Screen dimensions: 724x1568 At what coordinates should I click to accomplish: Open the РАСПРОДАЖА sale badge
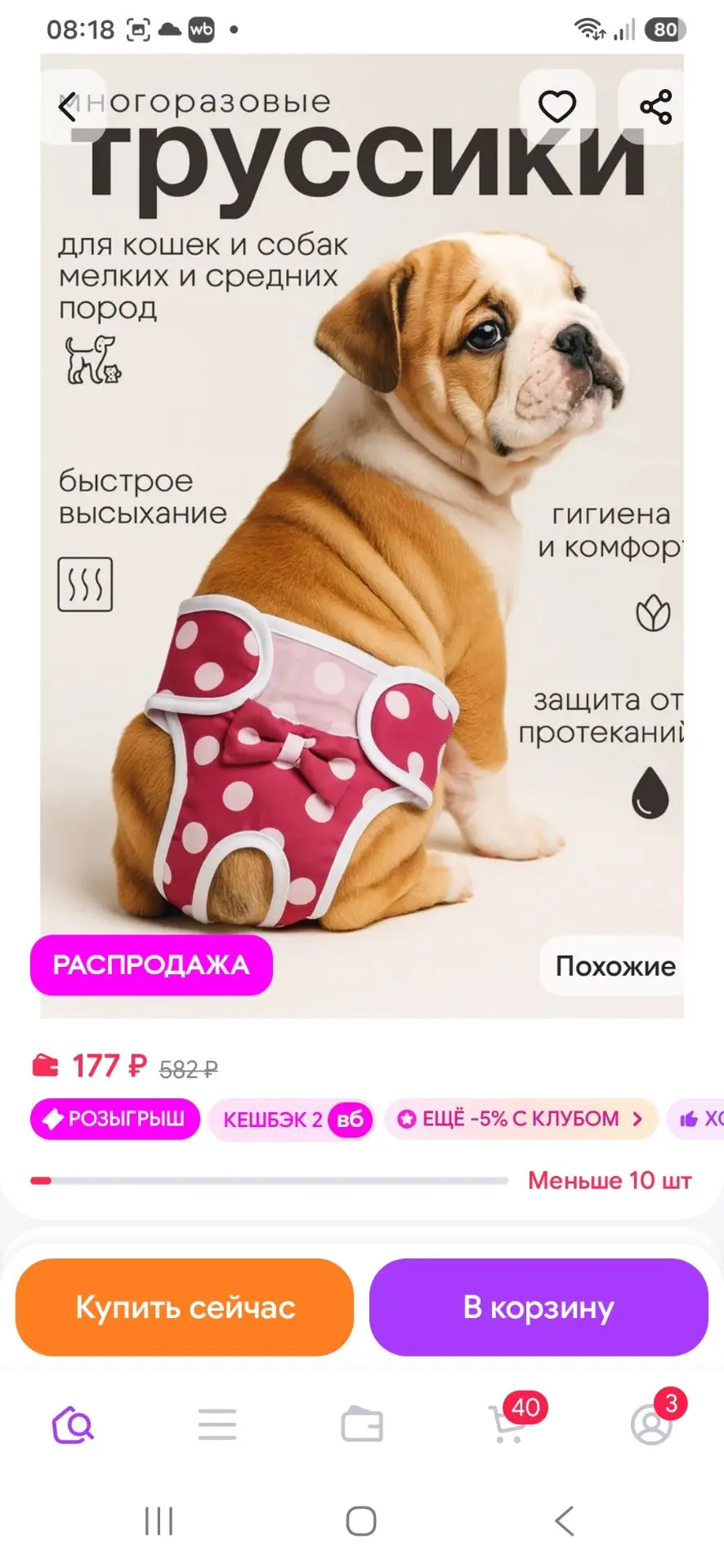pos(151,964)
